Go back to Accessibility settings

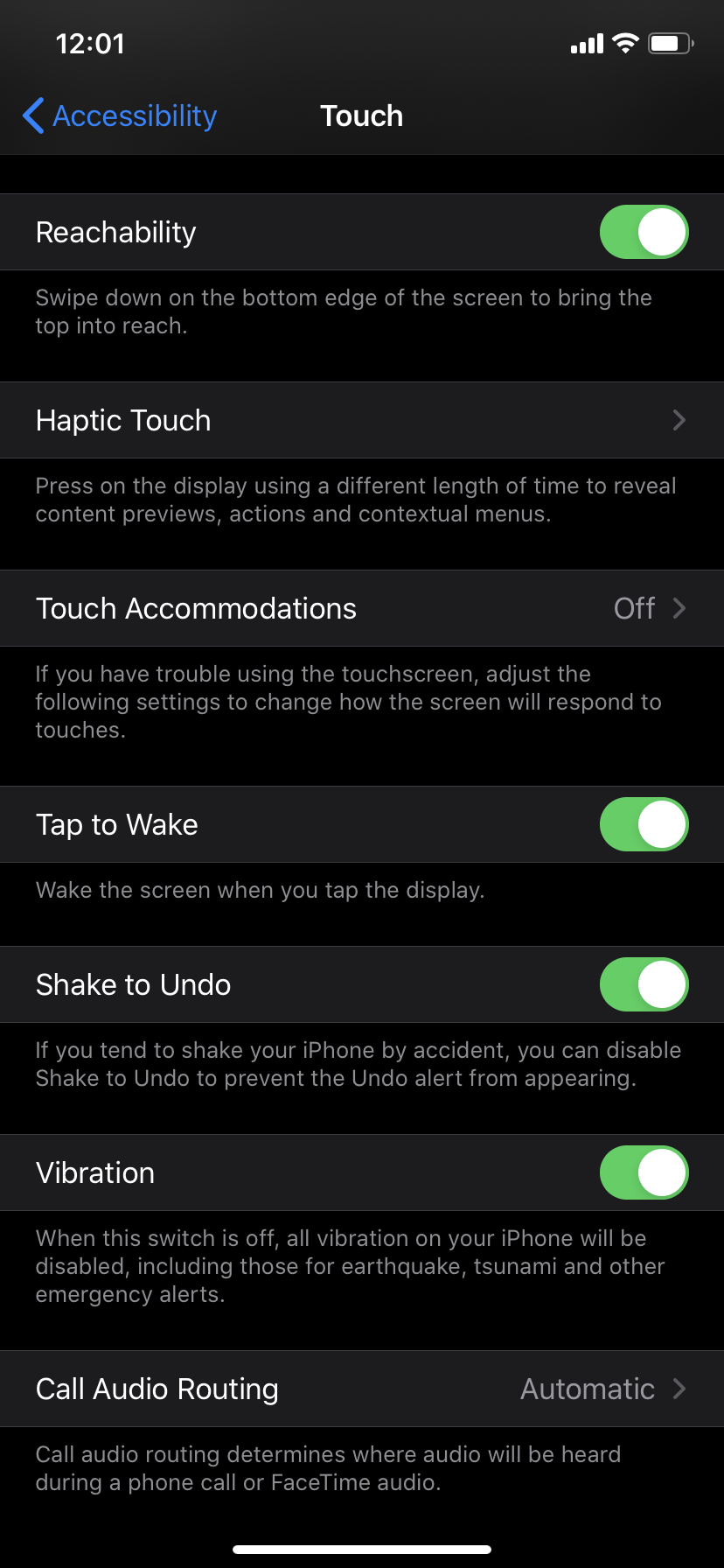click(x=121, y=115)
